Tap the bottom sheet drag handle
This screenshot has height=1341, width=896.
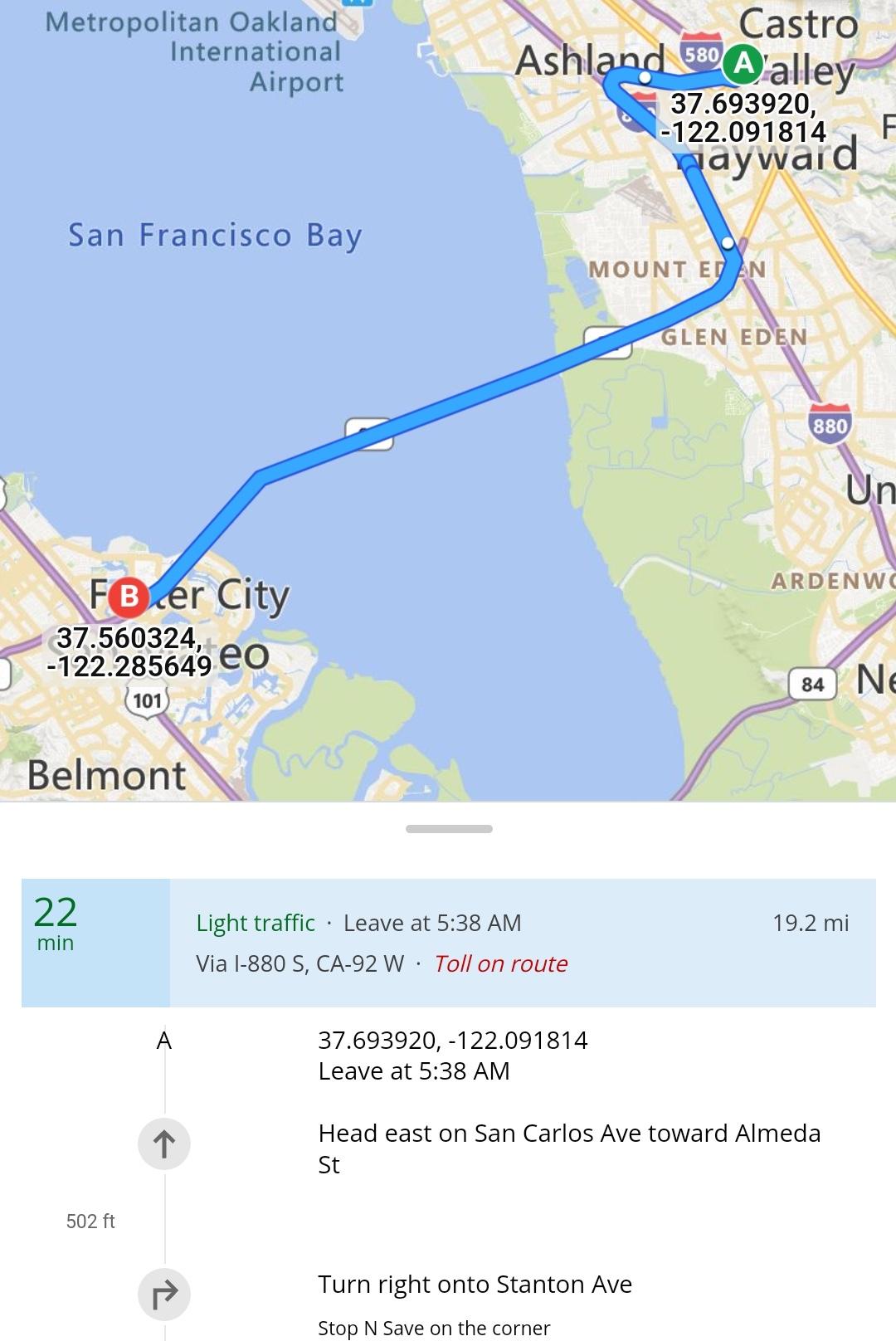point(449,829)
